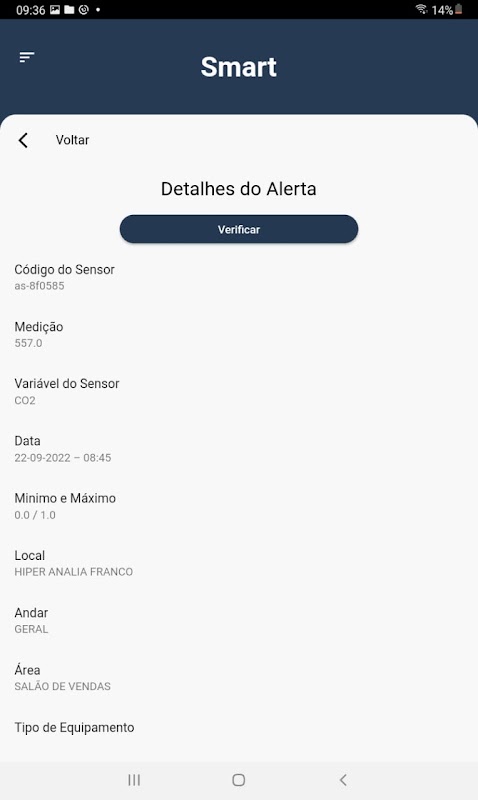478x800 pixels.
Task: Go back with the Voltar arrow
Action: [23, 140]
